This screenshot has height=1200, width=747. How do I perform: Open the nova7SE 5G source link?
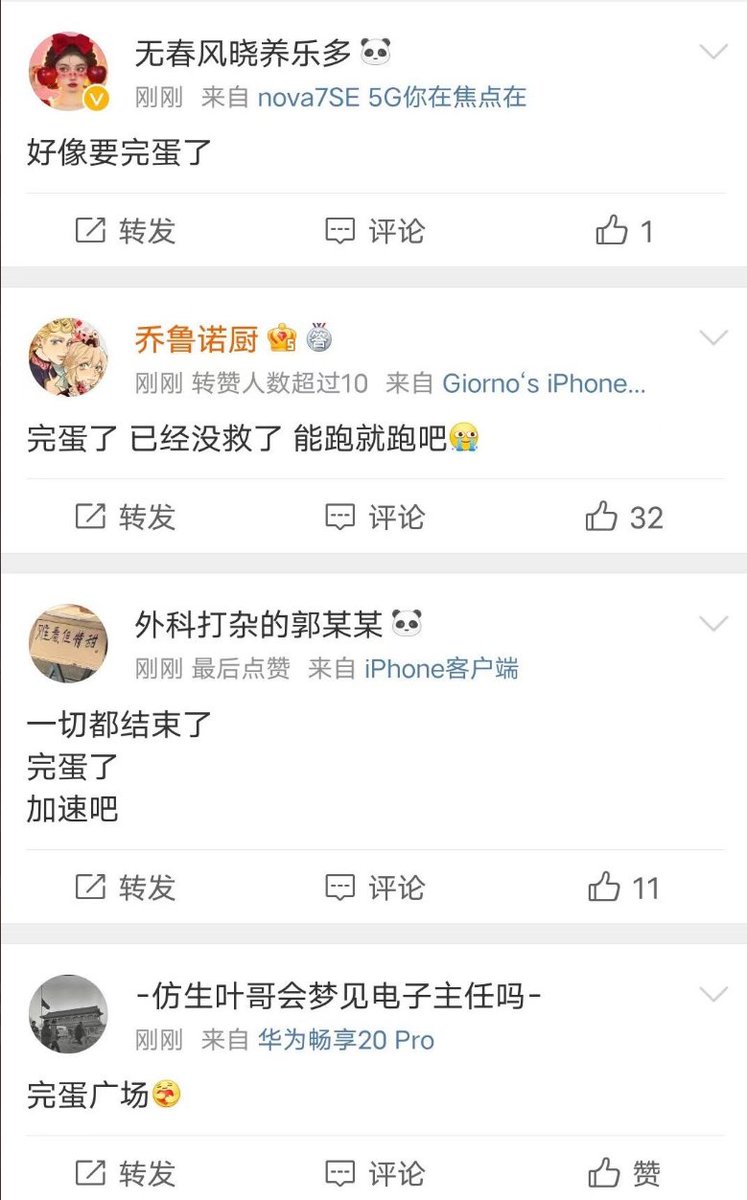coord(392,97)
